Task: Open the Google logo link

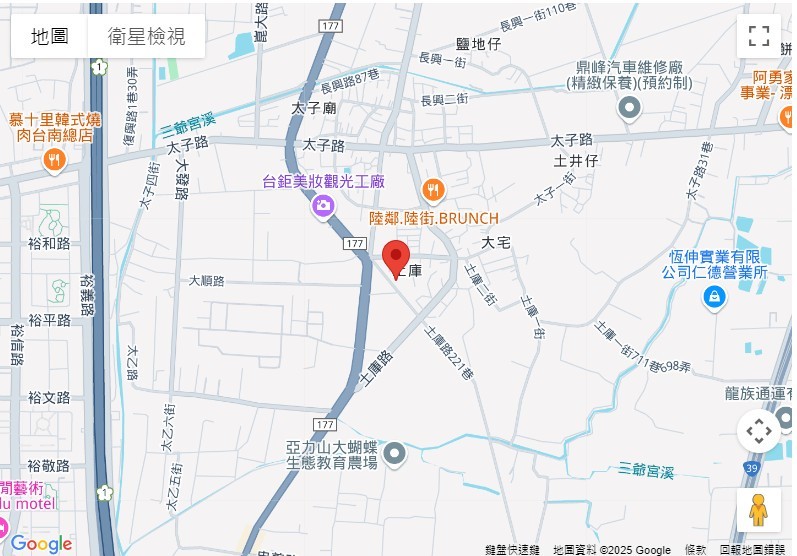Action: [x=41, y=543]
